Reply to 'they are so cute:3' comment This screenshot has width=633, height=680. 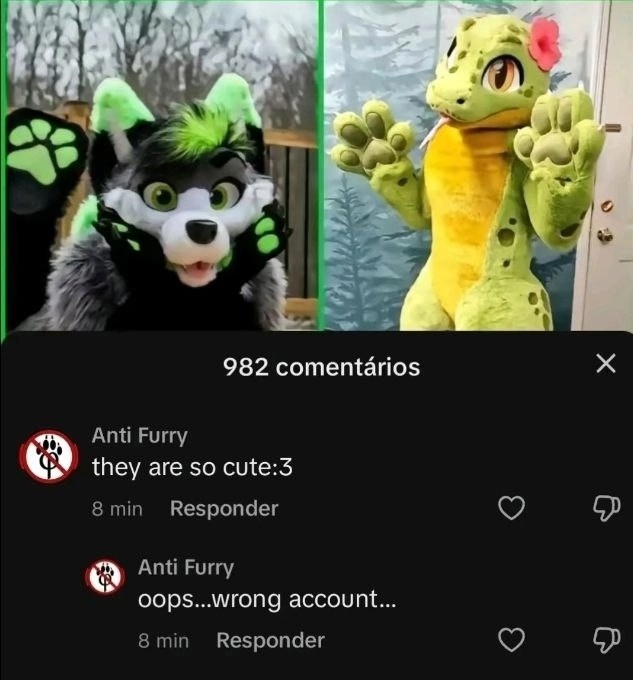[224, 508]
